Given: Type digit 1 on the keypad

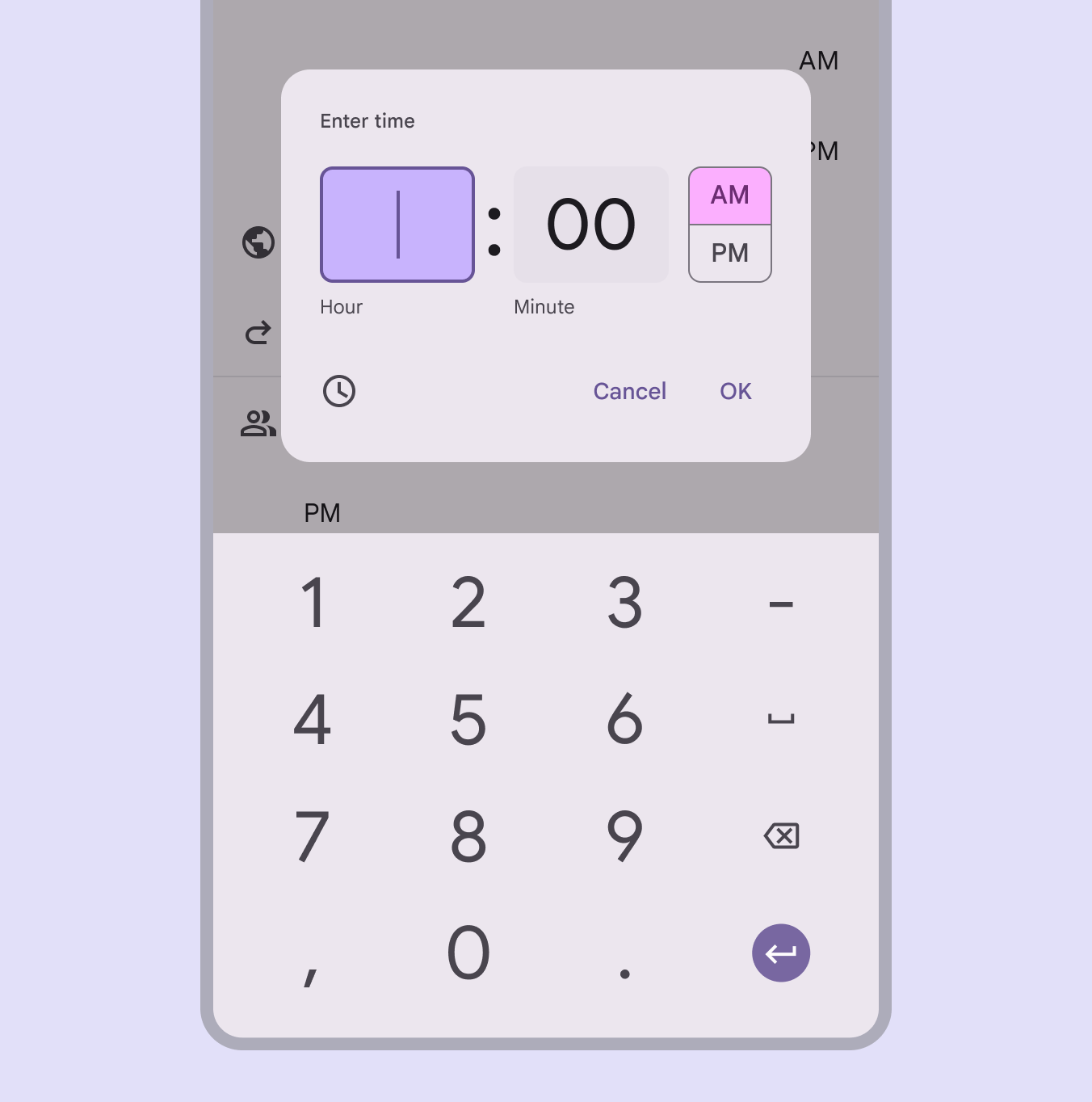Looking at the screenshot, I should pyautogui.click(x=313, y=603).
